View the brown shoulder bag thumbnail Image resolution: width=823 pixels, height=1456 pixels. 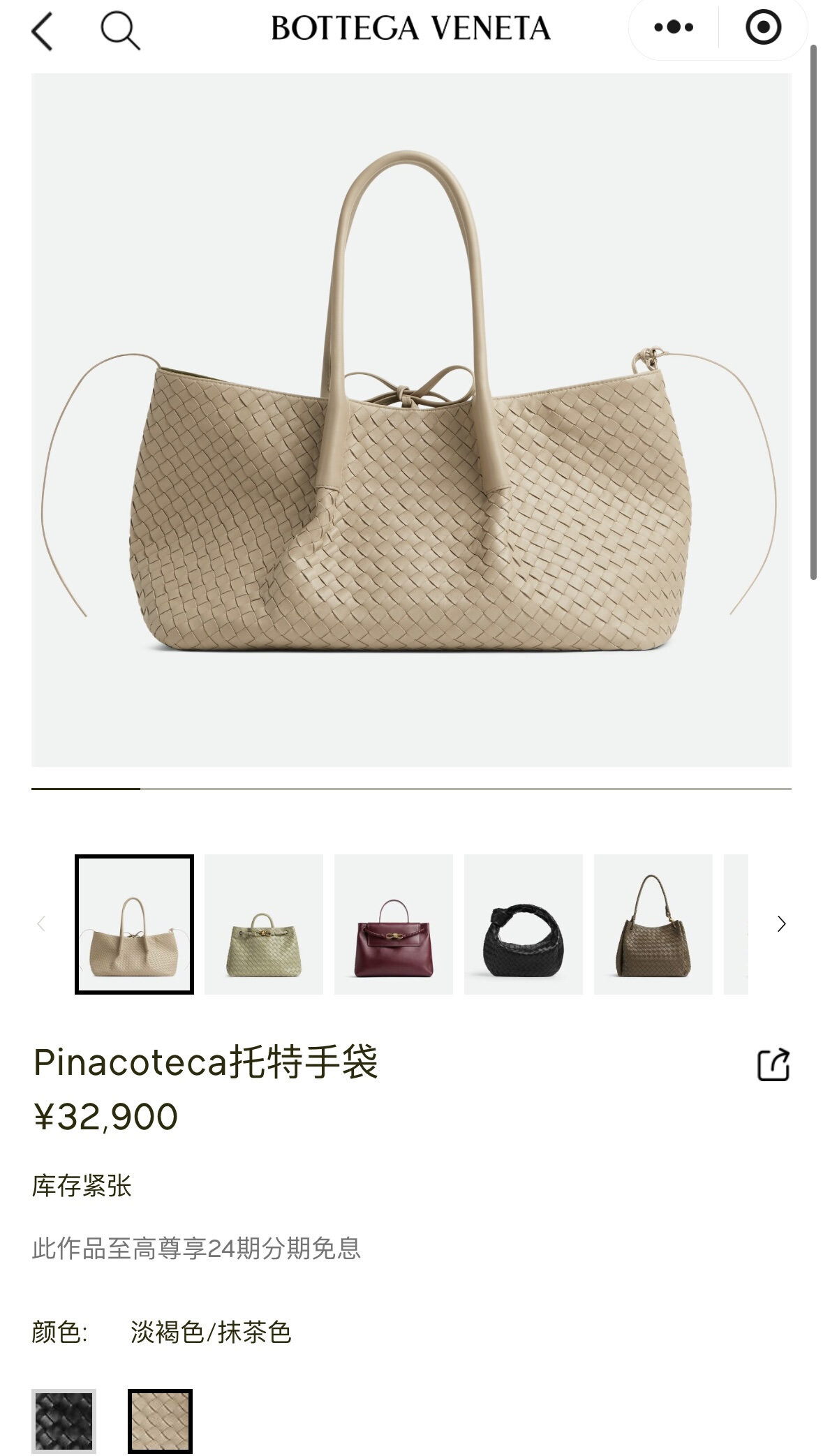tap(653, 923)
